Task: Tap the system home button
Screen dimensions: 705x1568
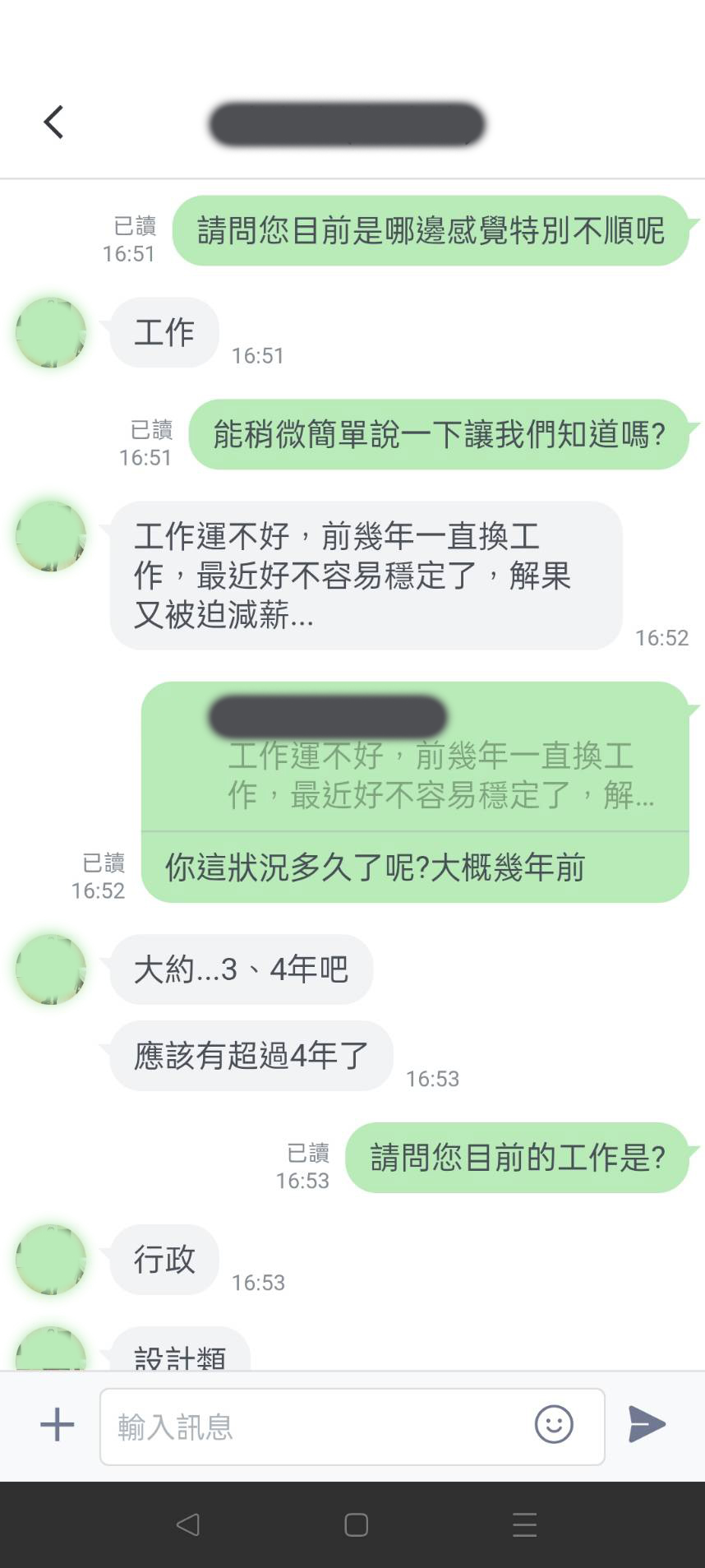Action: click(x=356, y=1525)
